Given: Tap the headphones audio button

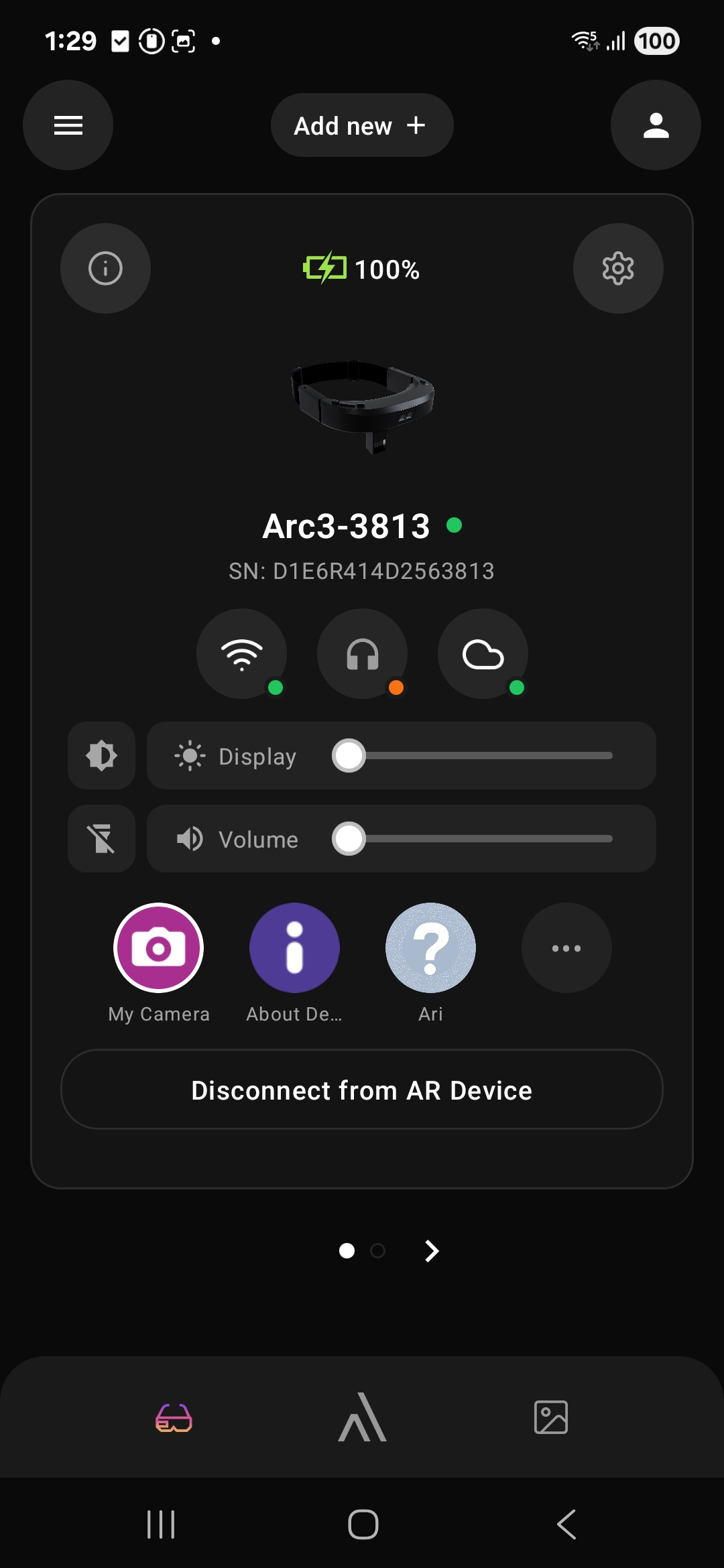Looking at the screenshot, I should 362,654.
